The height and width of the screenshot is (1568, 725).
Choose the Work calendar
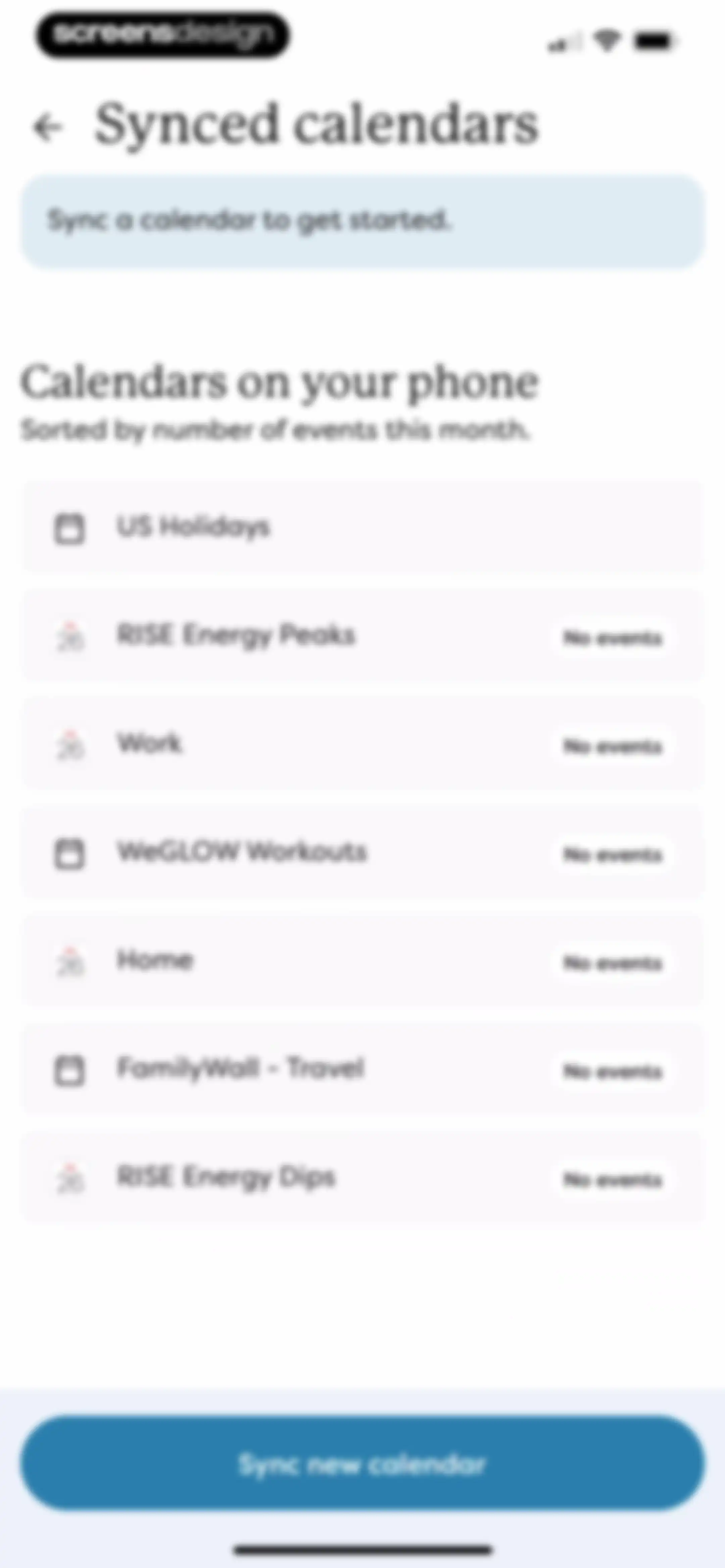pyautogui.click(x=363, y=744)
